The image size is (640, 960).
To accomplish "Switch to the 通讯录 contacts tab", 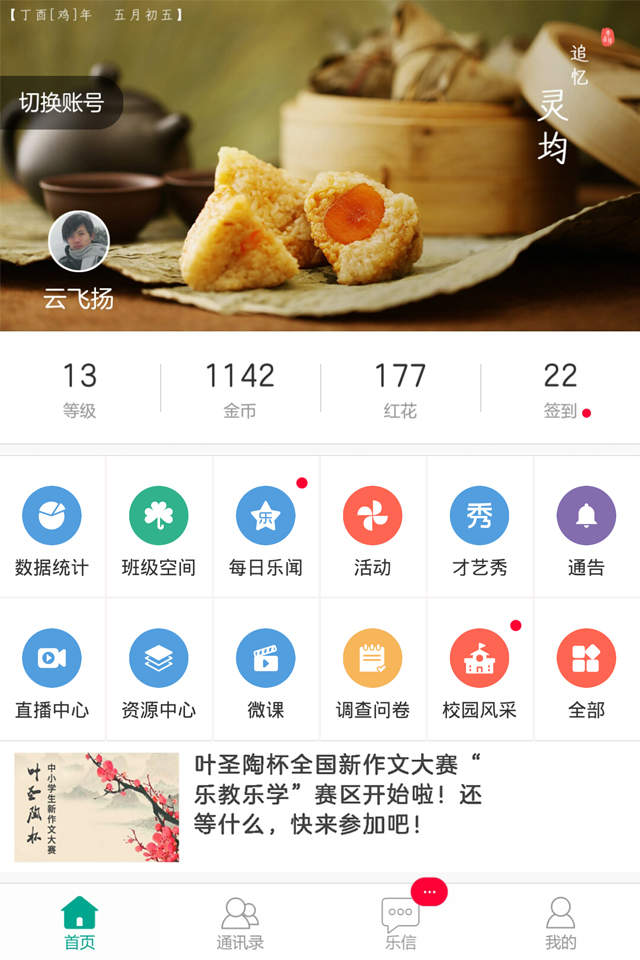I will point(240,922).
